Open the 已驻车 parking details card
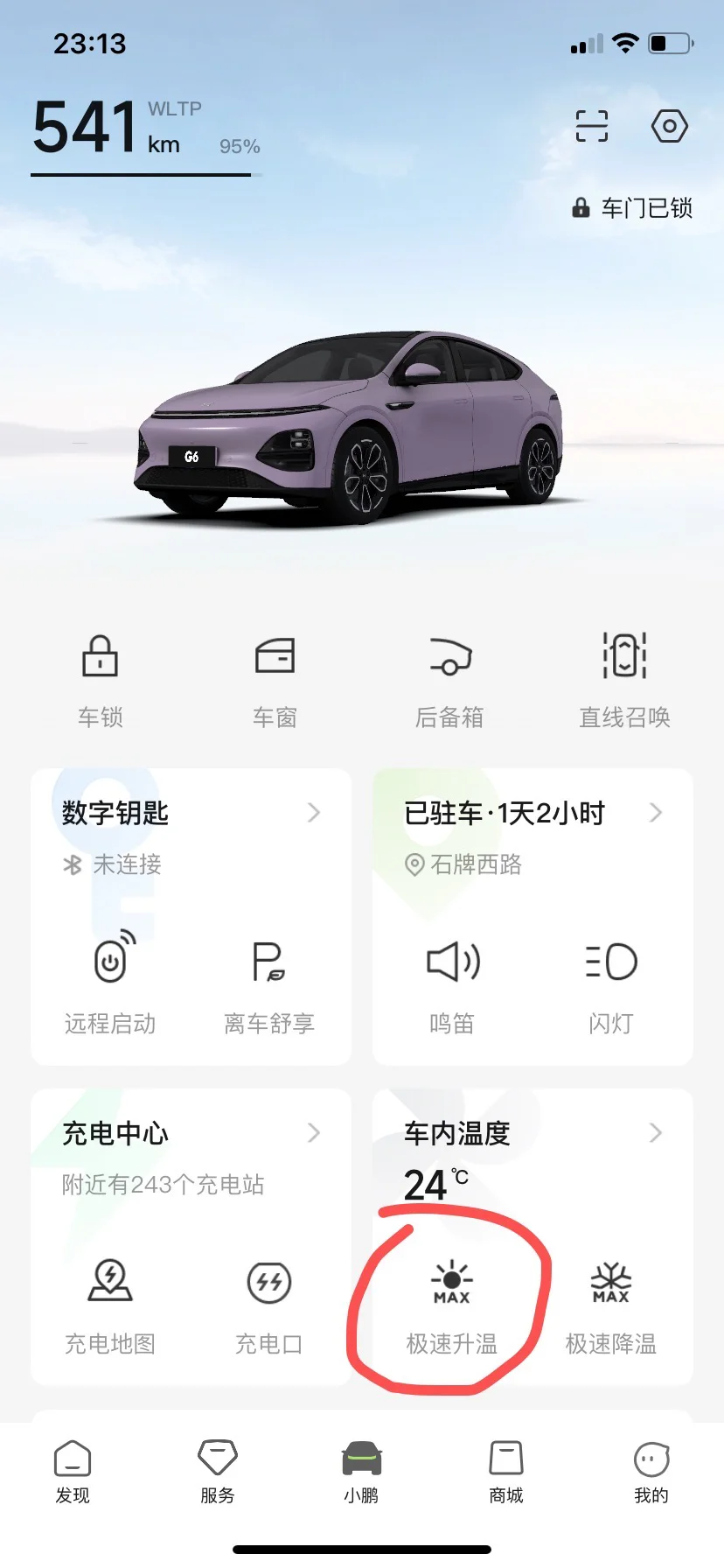 click(x=532, y=814)
